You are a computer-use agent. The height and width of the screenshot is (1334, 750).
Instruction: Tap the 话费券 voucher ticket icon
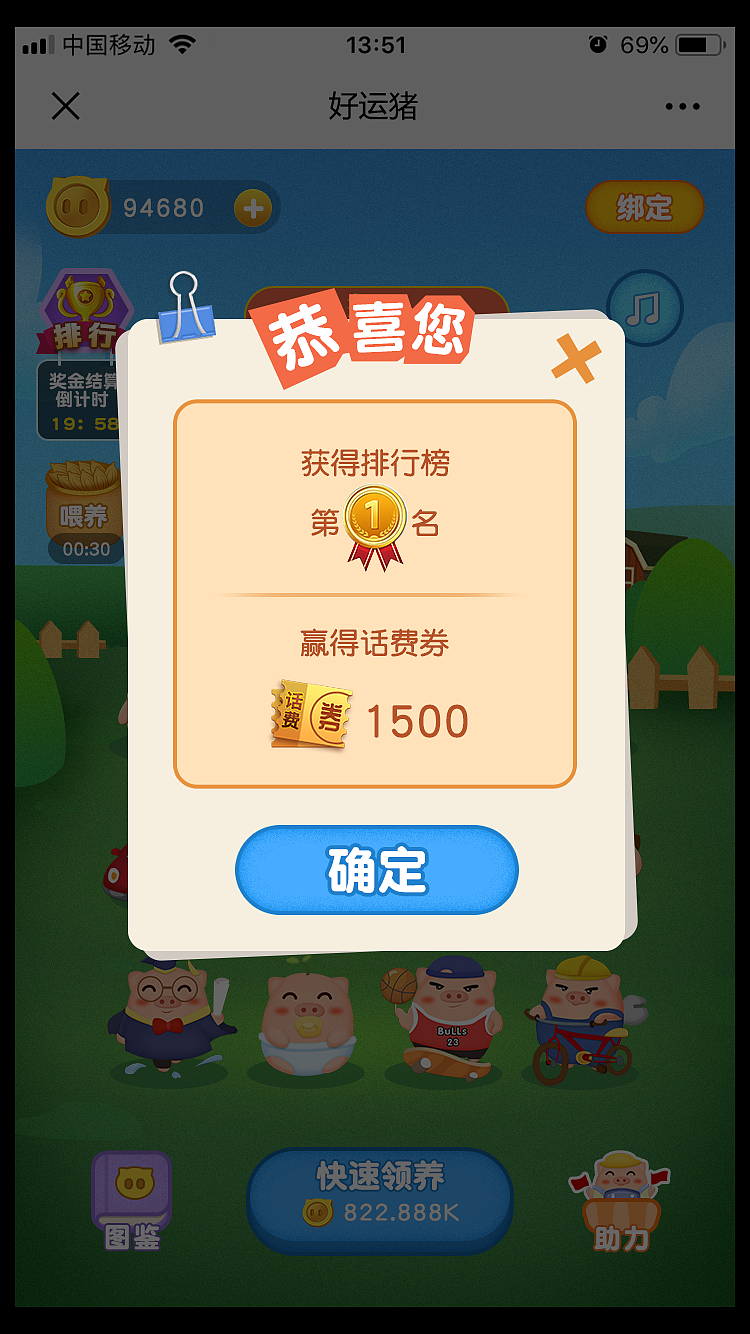point(312,712)
